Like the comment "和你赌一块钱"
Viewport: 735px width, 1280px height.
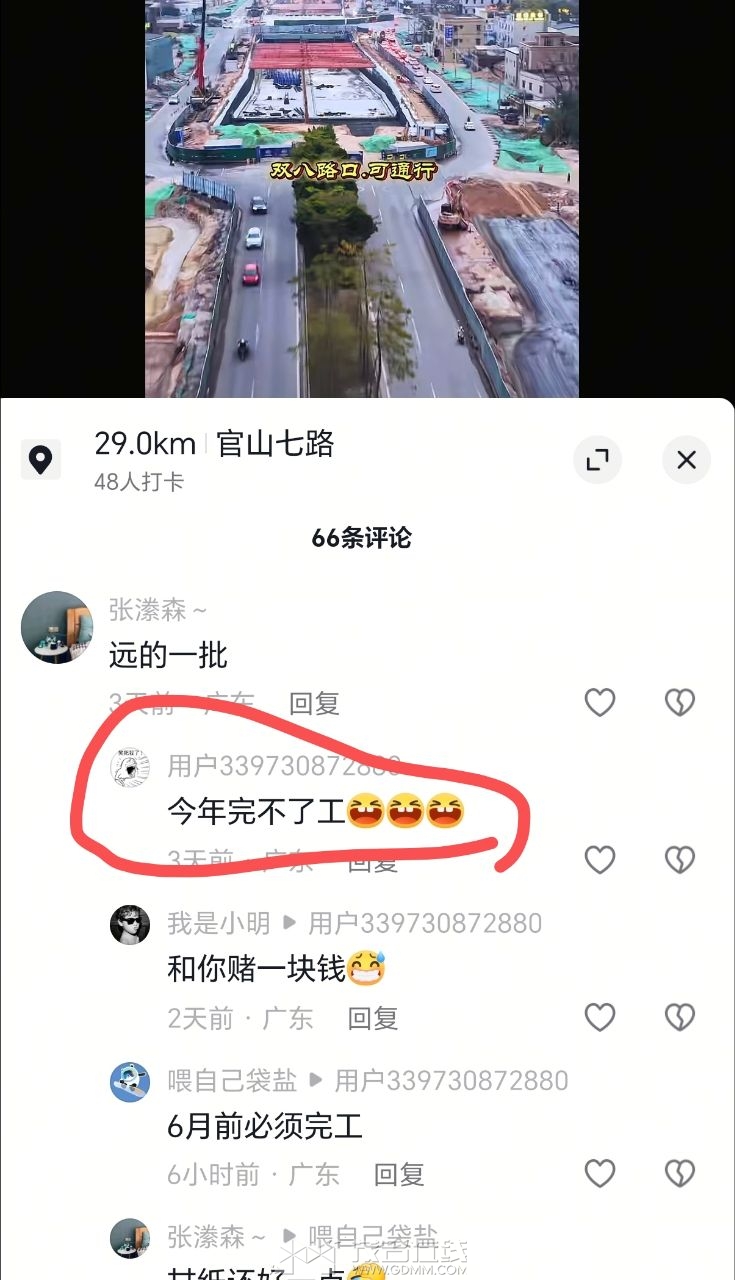tap(600, 1018)
